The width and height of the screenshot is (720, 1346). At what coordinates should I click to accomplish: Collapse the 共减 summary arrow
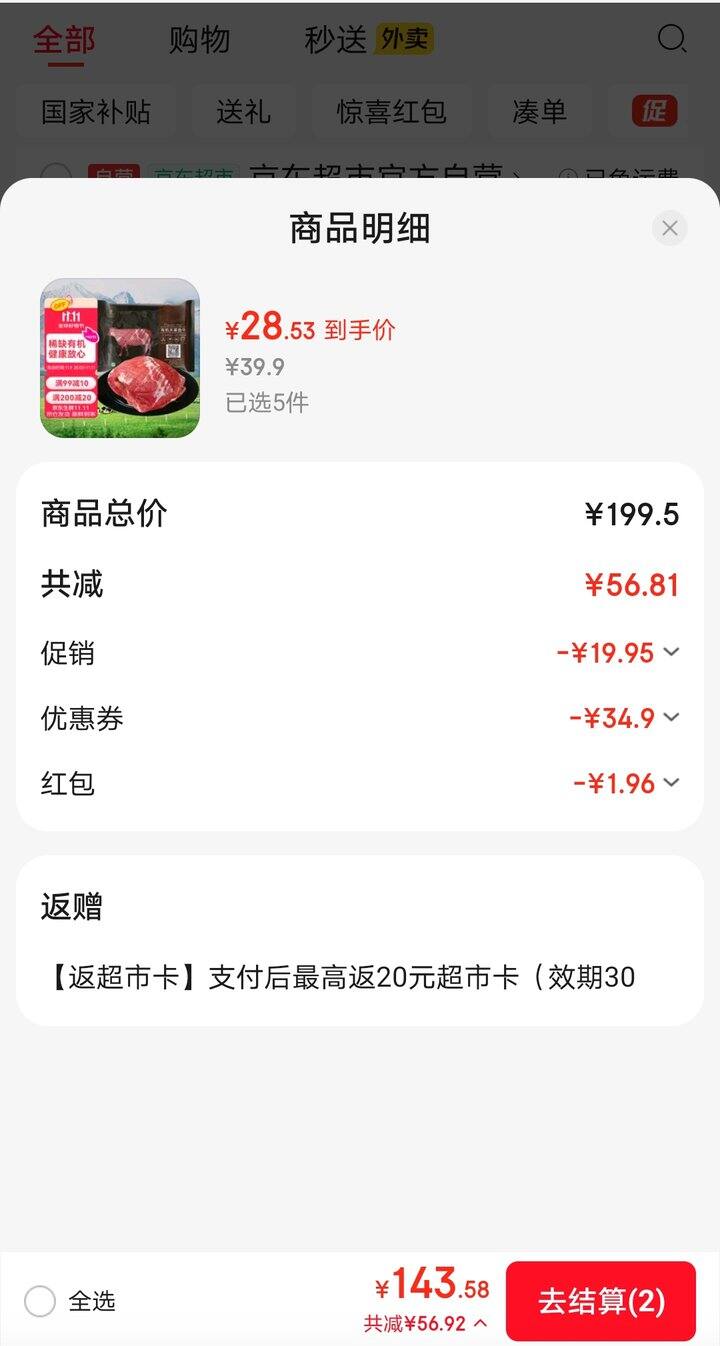point(480,1323)
